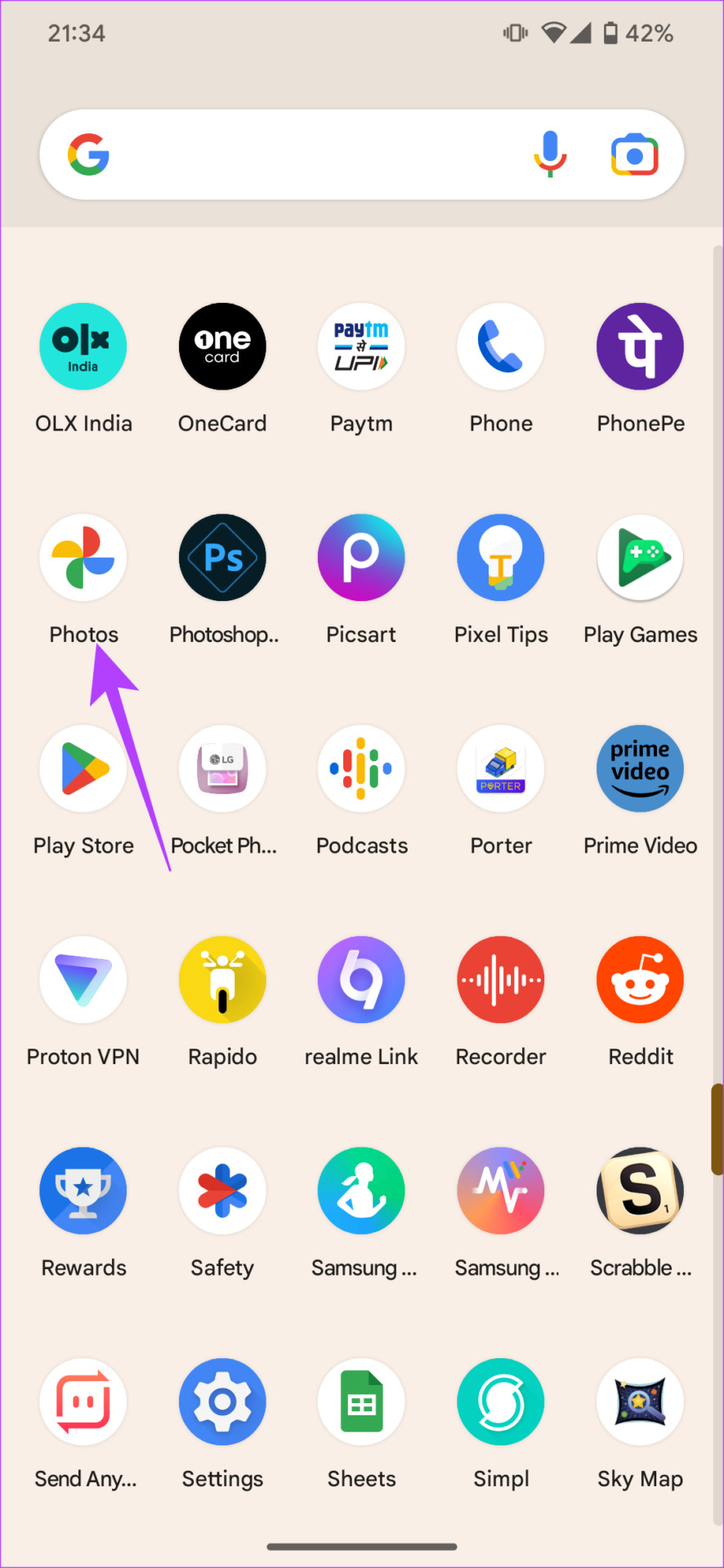Open the Reddit app
Image resolution: width=724 pixels, height=1568 pixels.
click(640, 980)
